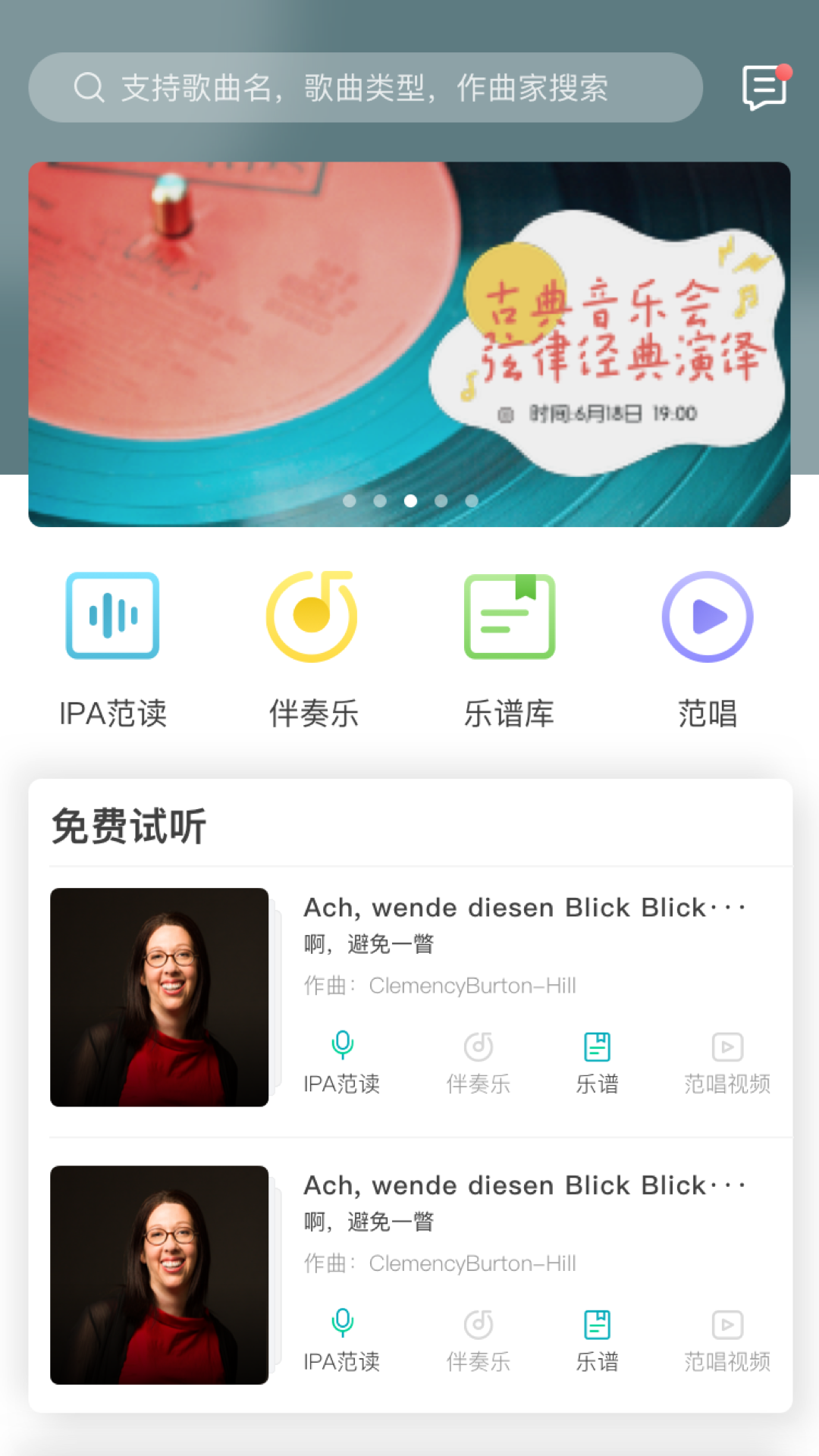Play IPA范读 for the second song

(x=342, y=1340)
